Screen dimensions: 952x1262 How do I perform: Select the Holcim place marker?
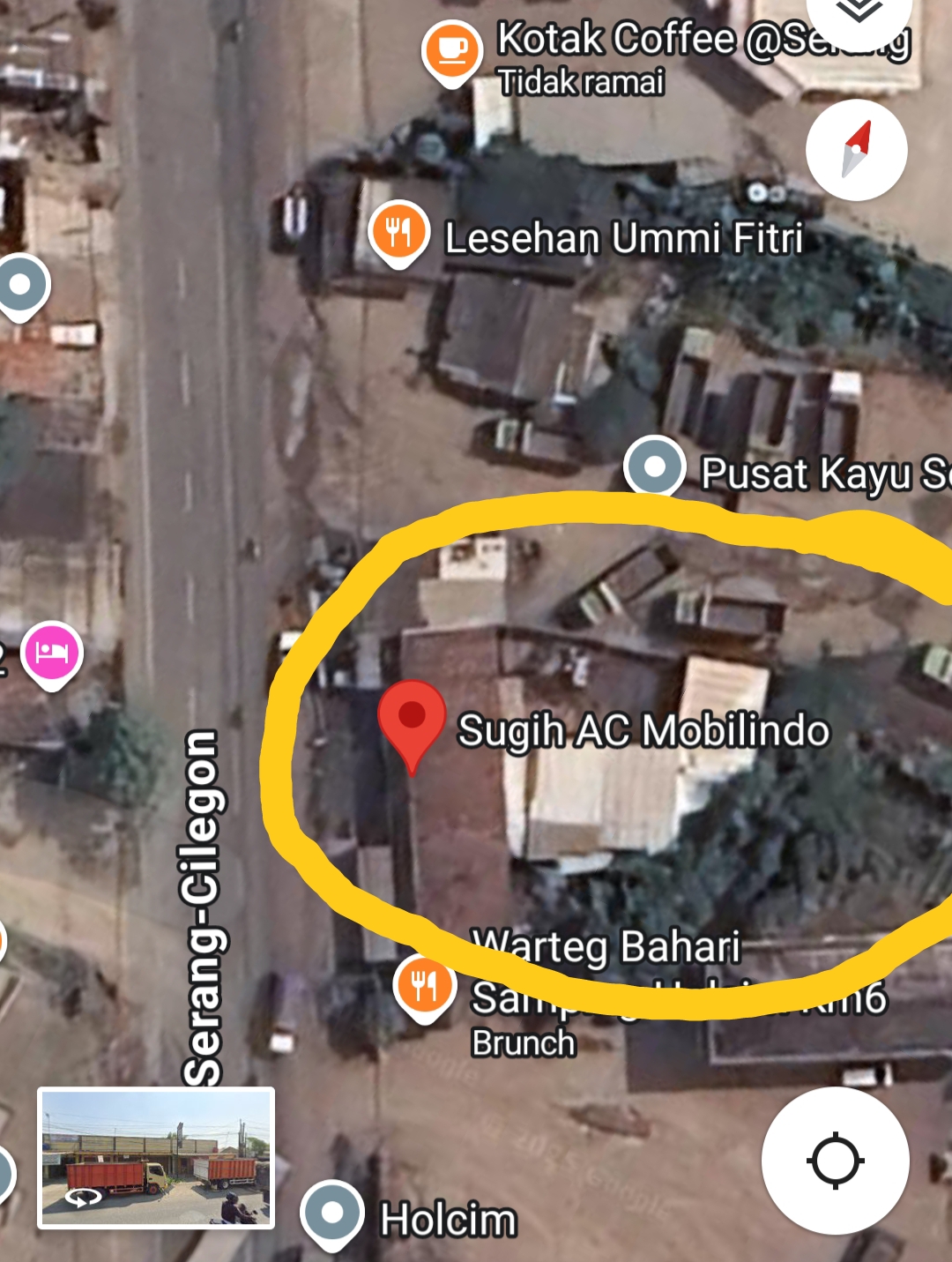332,1213
